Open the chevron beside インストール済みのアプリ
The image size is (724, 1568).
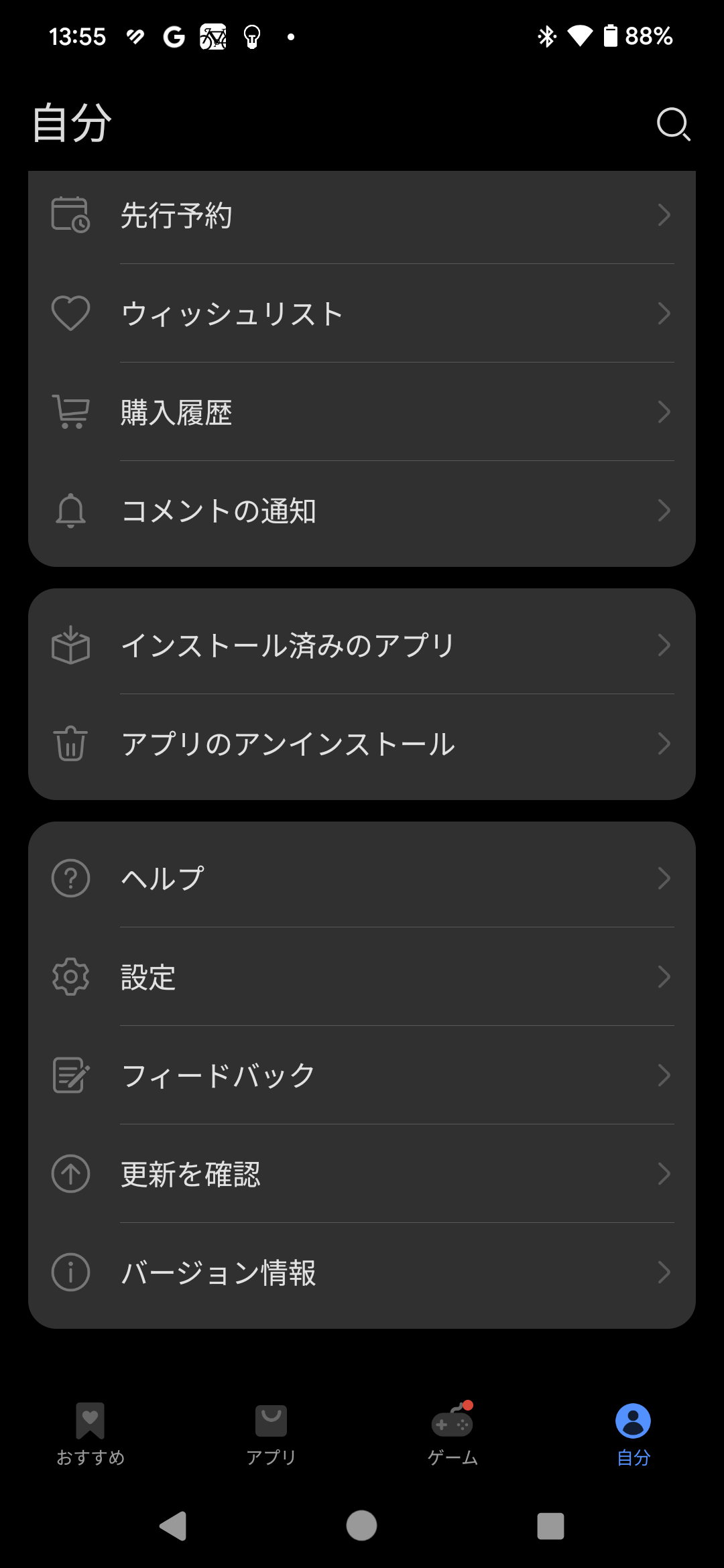tap(664, 644)
